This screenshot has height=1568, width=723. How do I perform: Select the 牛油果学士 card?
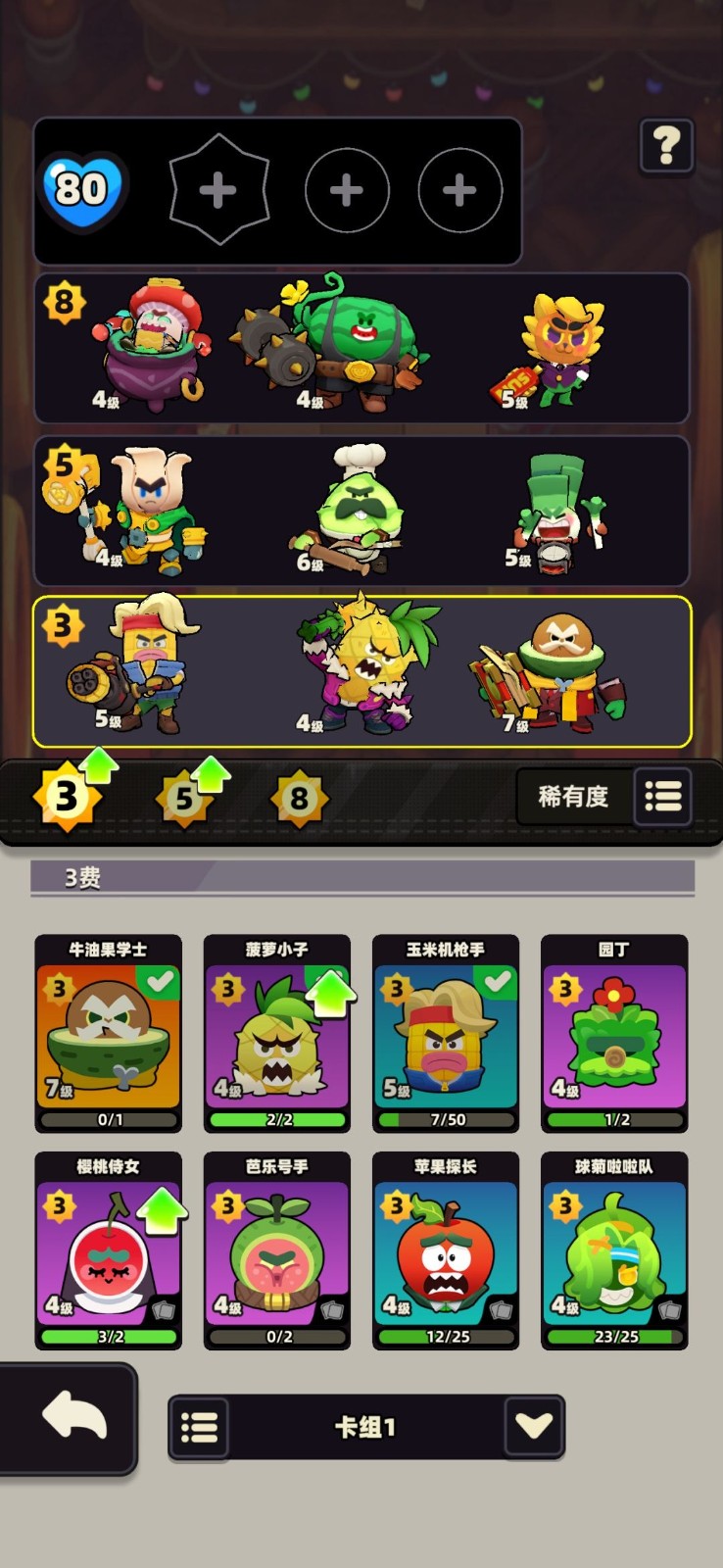pos(109,1034)
